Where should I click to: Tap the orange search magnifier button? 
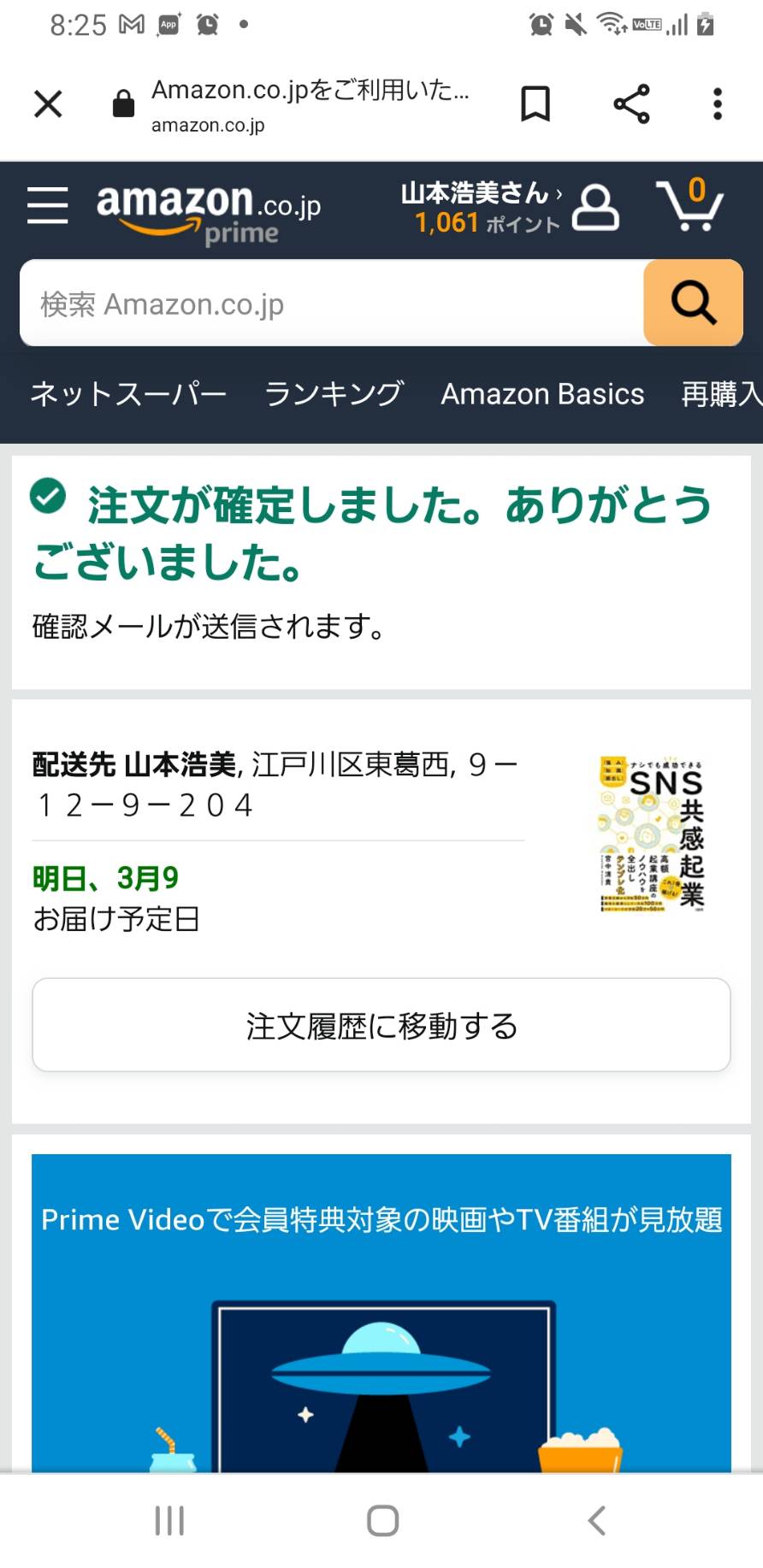[x=693, y=303]
